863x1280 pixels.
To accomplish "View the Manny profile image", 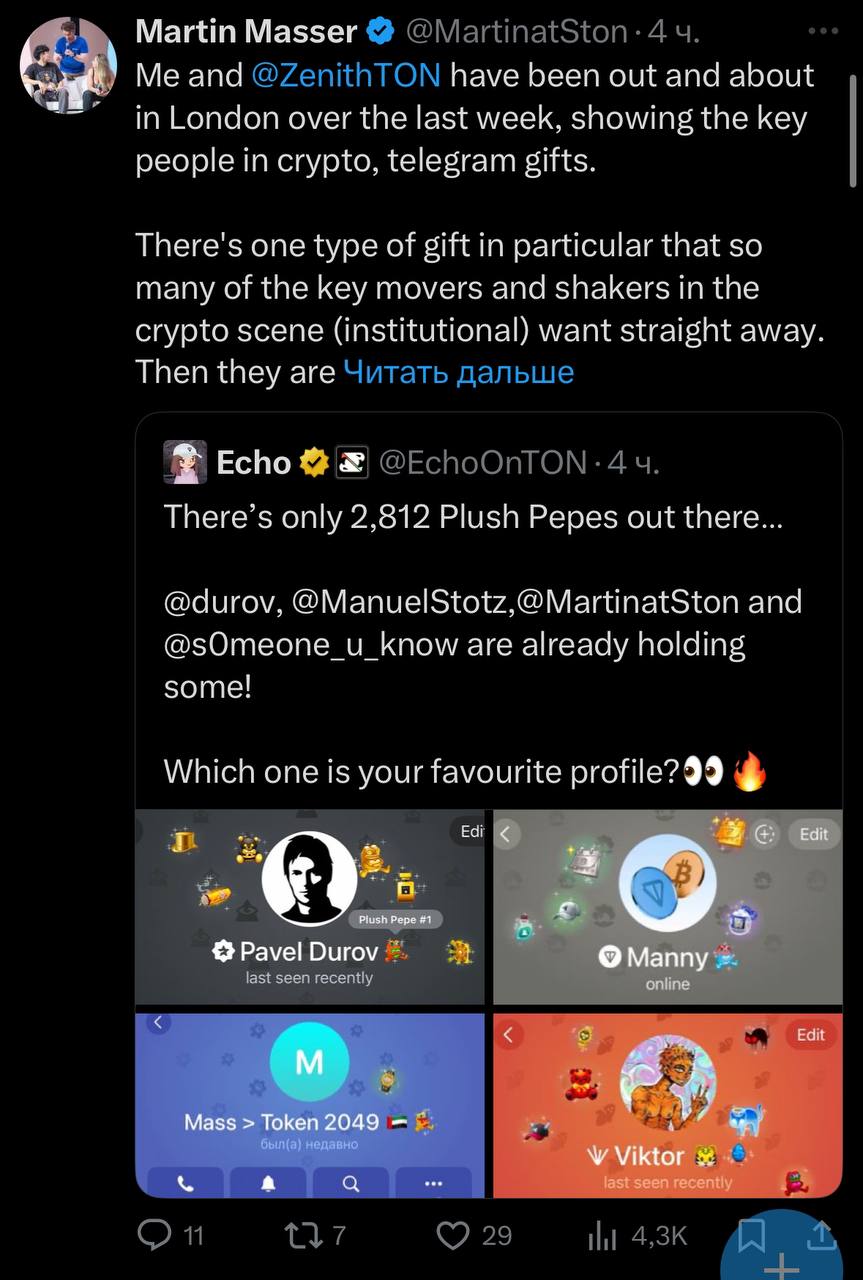I will coord(667,906).
